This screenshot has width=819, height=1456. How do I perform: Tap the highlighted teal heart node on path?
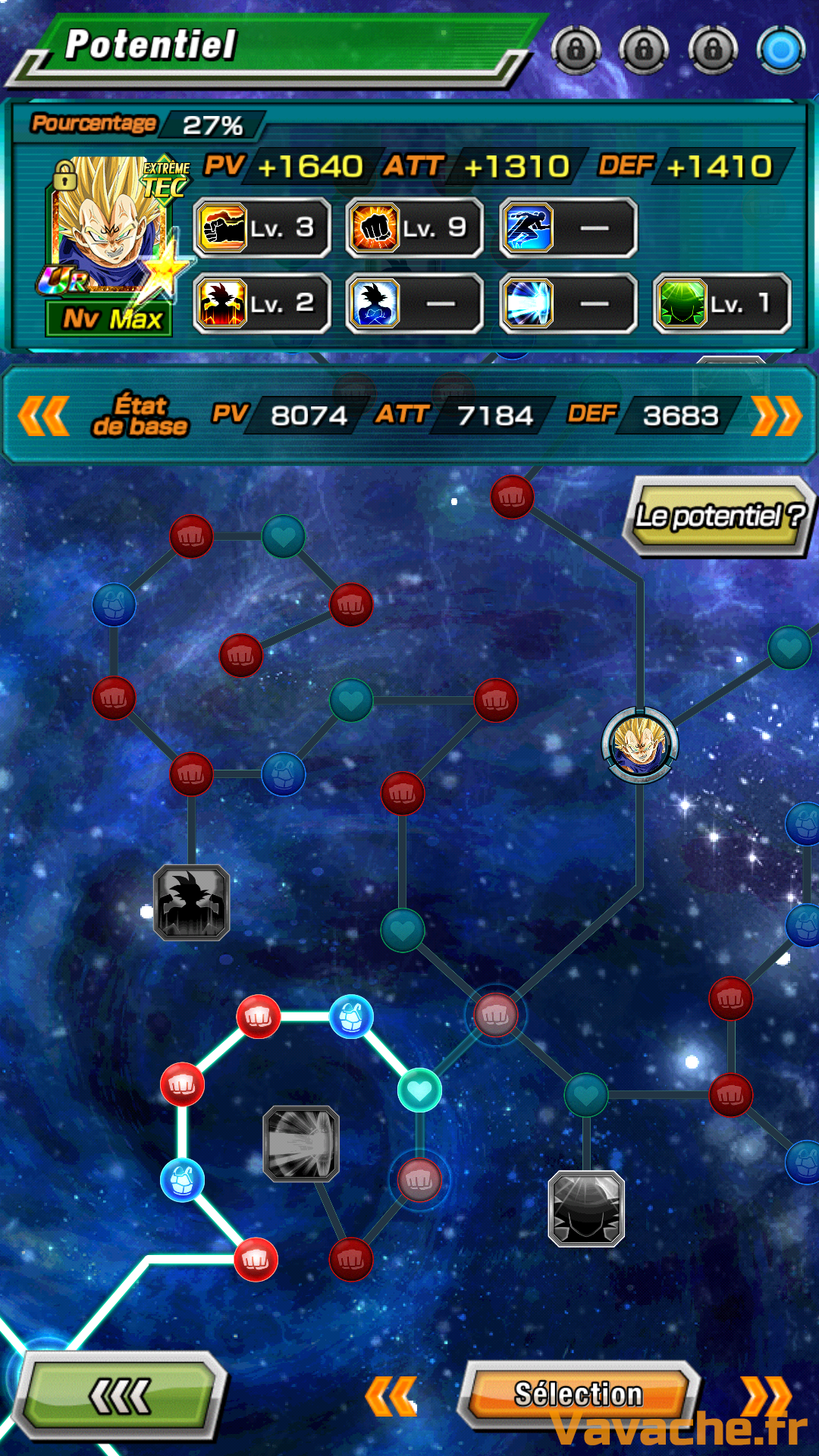419,1090
